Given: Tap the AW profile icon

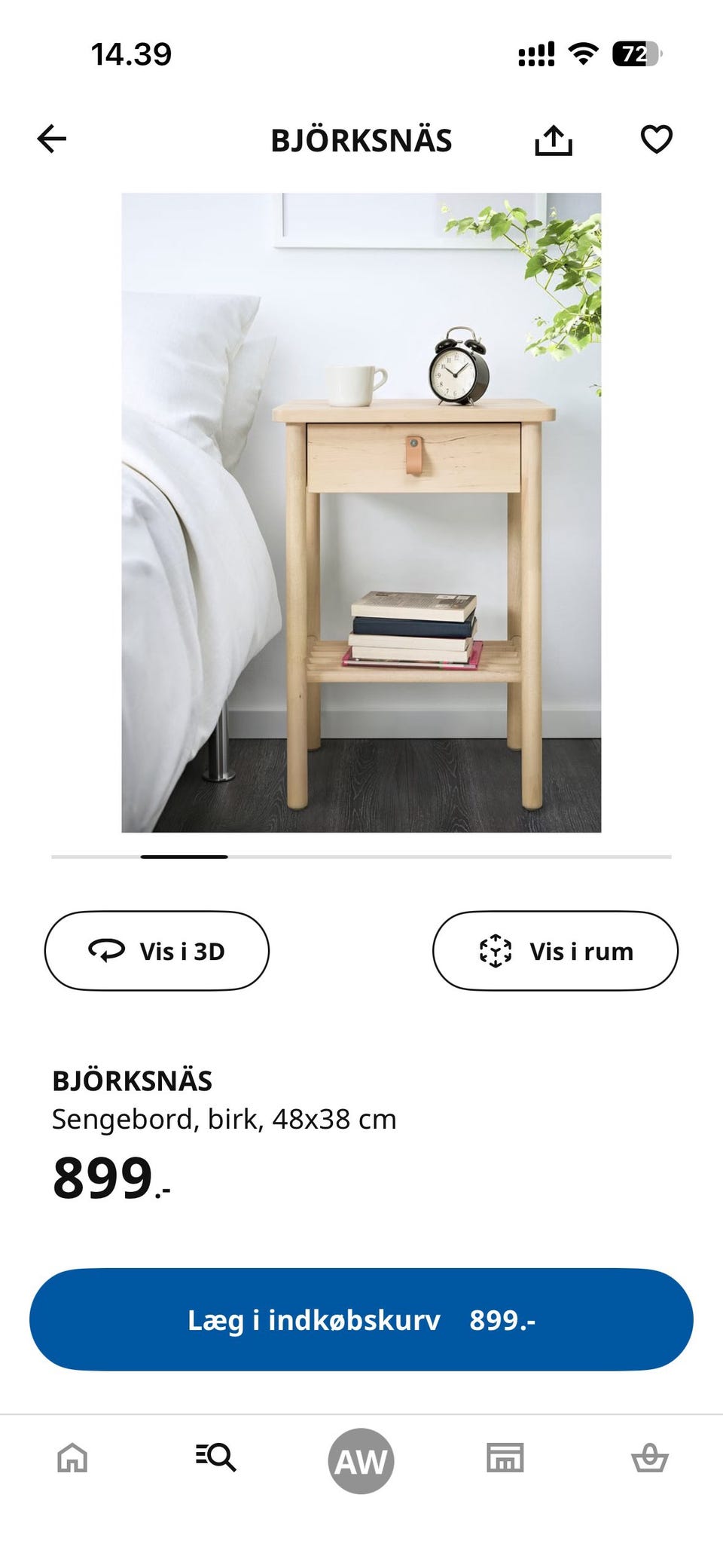Looking at the screenshot, I should click(361, 1459).
